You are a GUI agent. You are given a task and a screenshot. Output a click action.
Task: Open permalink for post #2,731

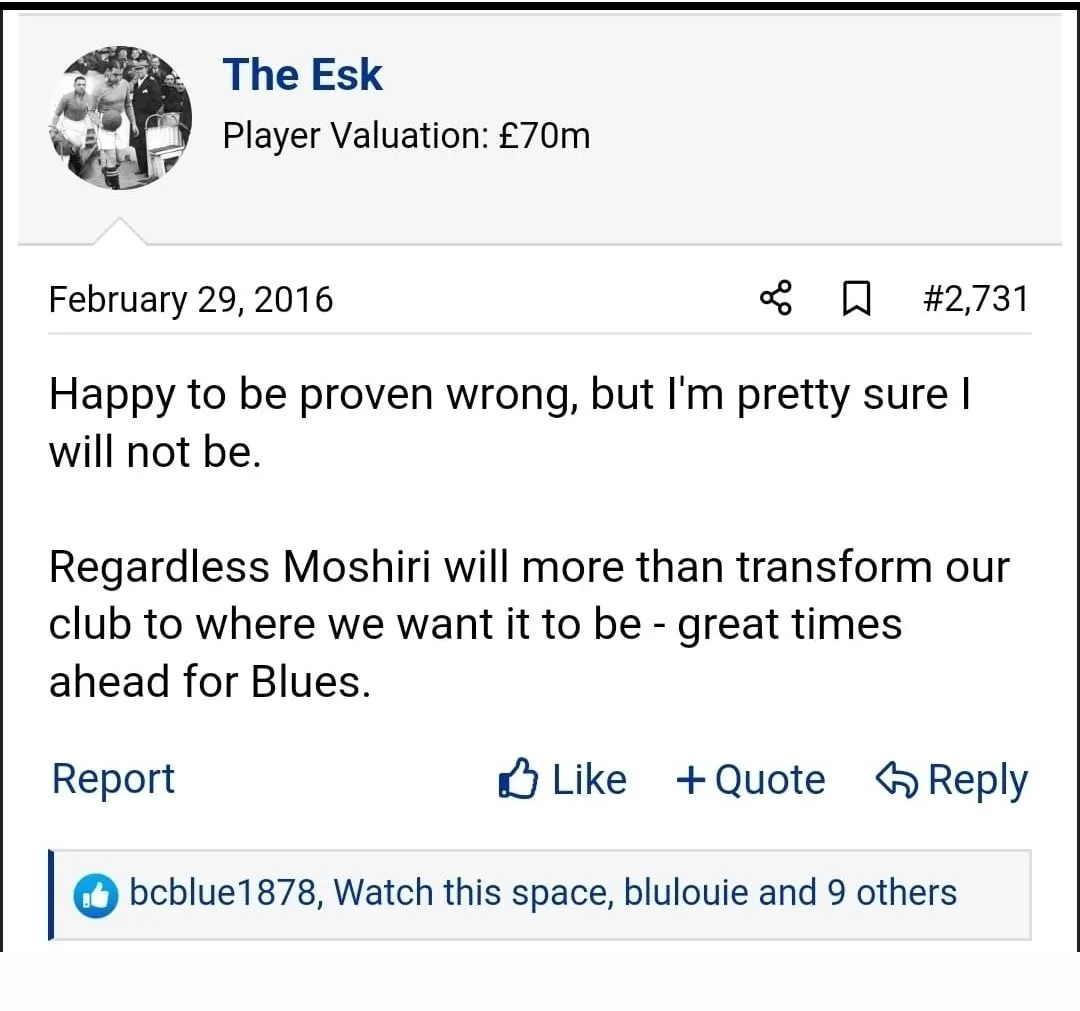click(975, 298)
